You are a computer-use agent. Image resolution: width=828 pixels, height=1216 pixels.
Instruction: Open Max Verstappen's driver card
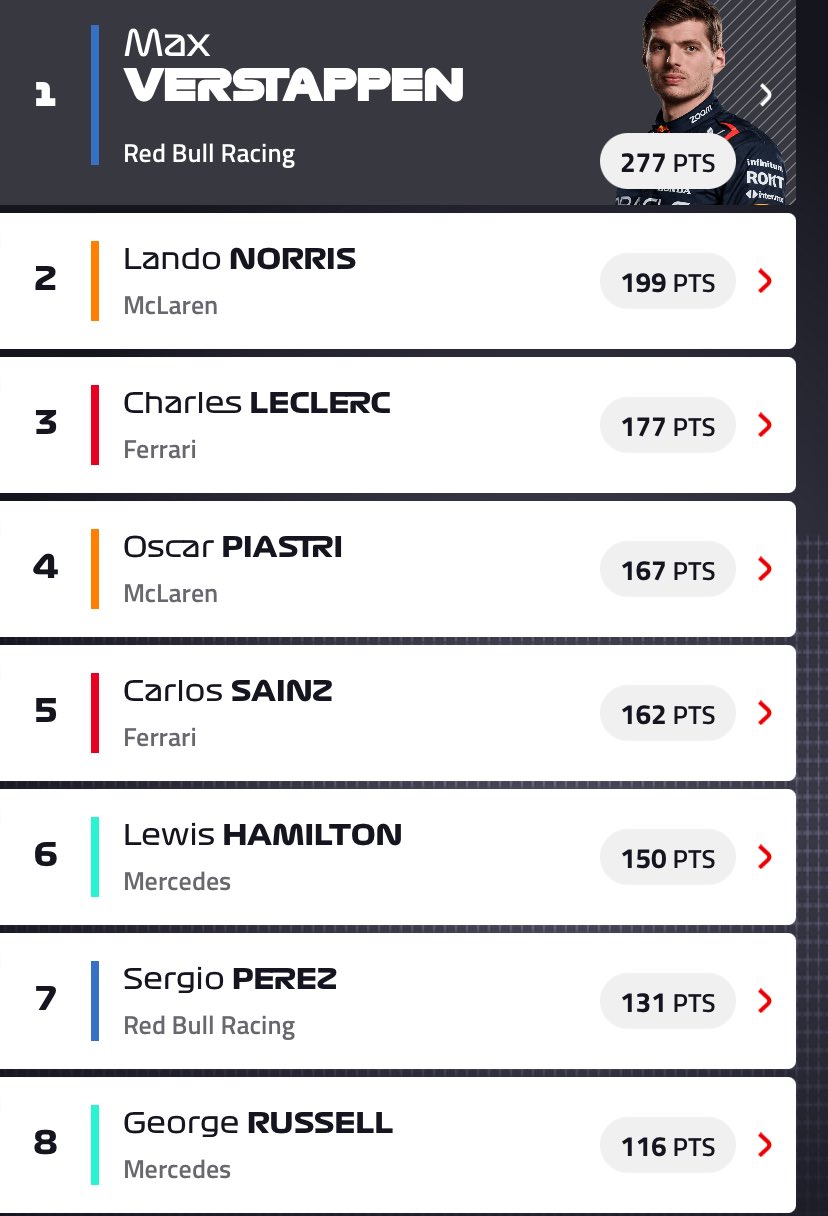pos(398,102)
